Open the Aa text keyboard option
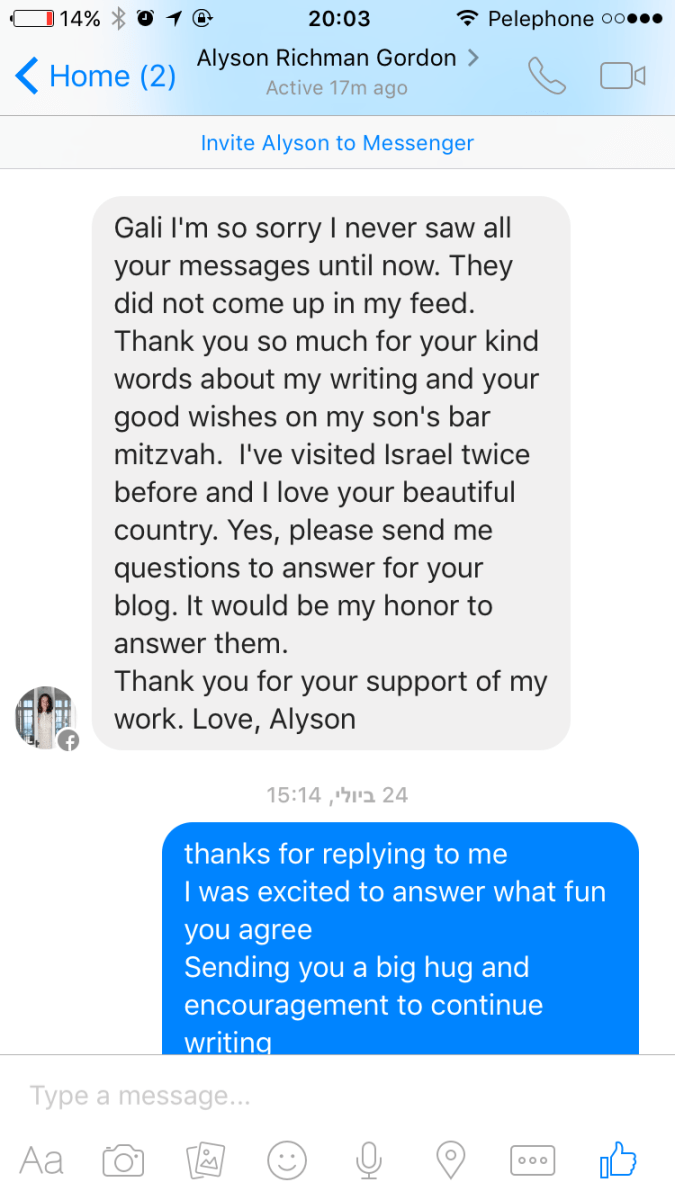 tap(42, 1161)
